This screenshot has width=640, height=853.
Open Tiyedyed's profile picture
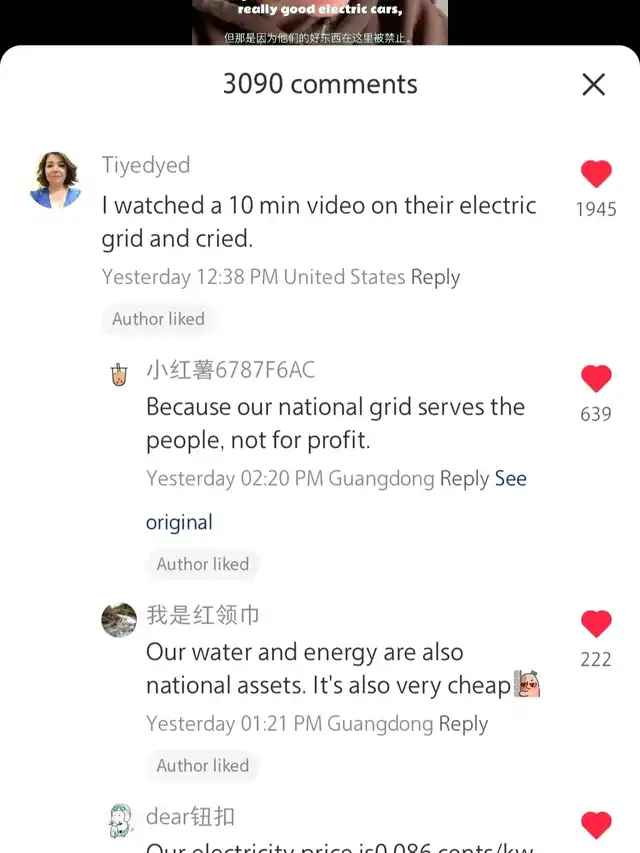tap(56, 180)
